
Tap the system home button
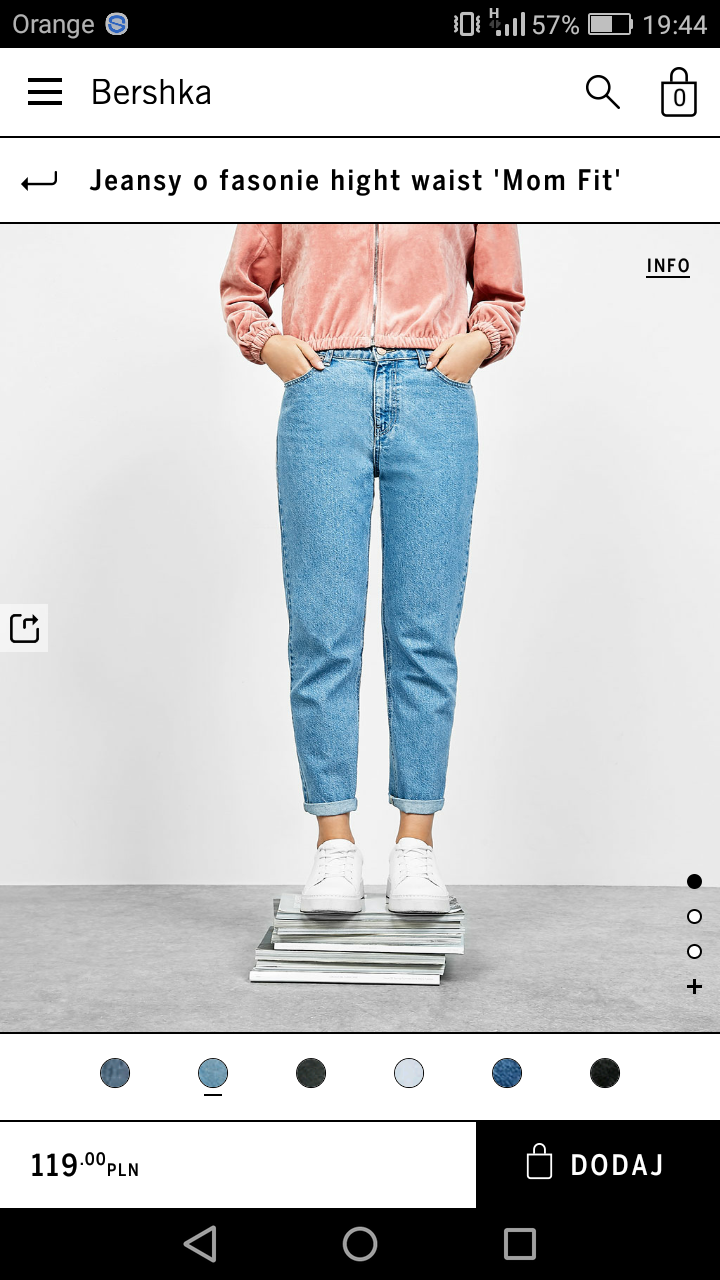pos(360,1244)
